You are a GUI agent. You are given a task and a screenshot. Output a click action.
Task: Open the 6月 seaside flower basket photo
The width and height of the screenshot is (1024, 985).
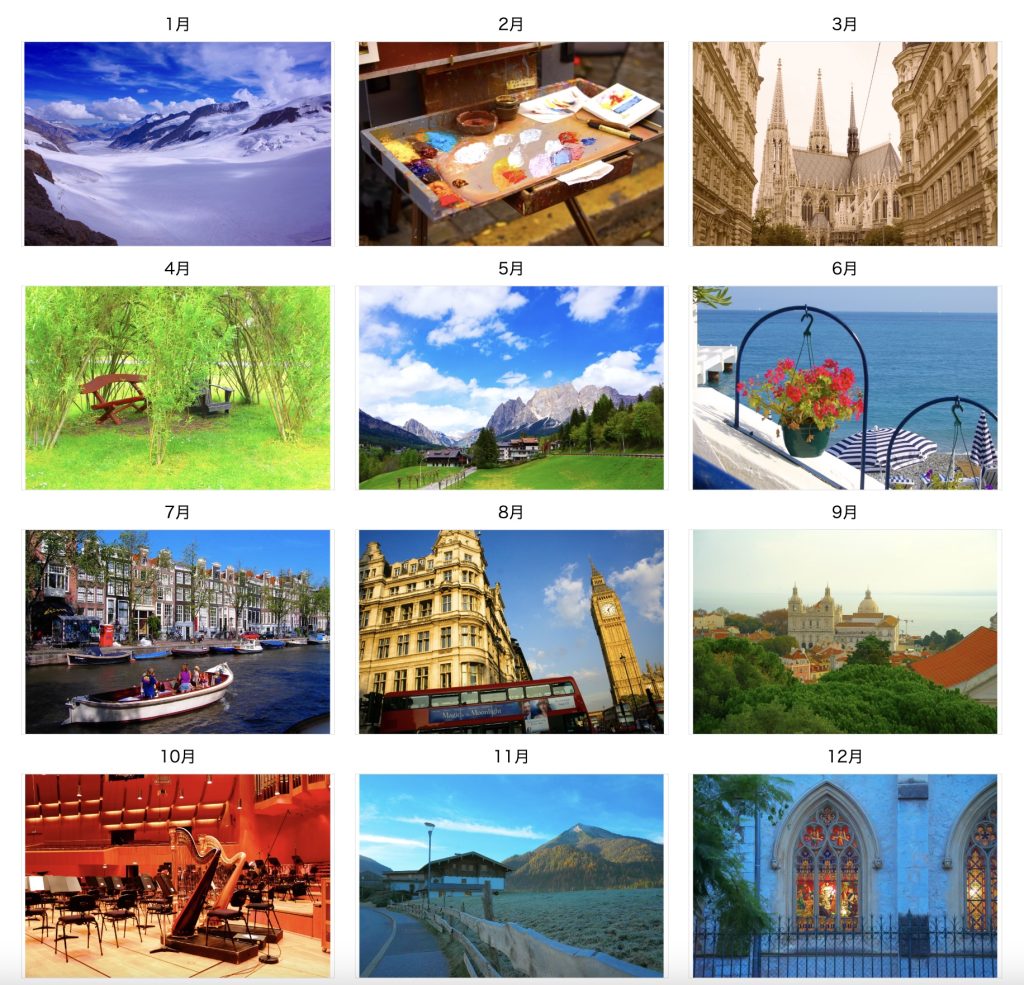click(x=845, y=388)
